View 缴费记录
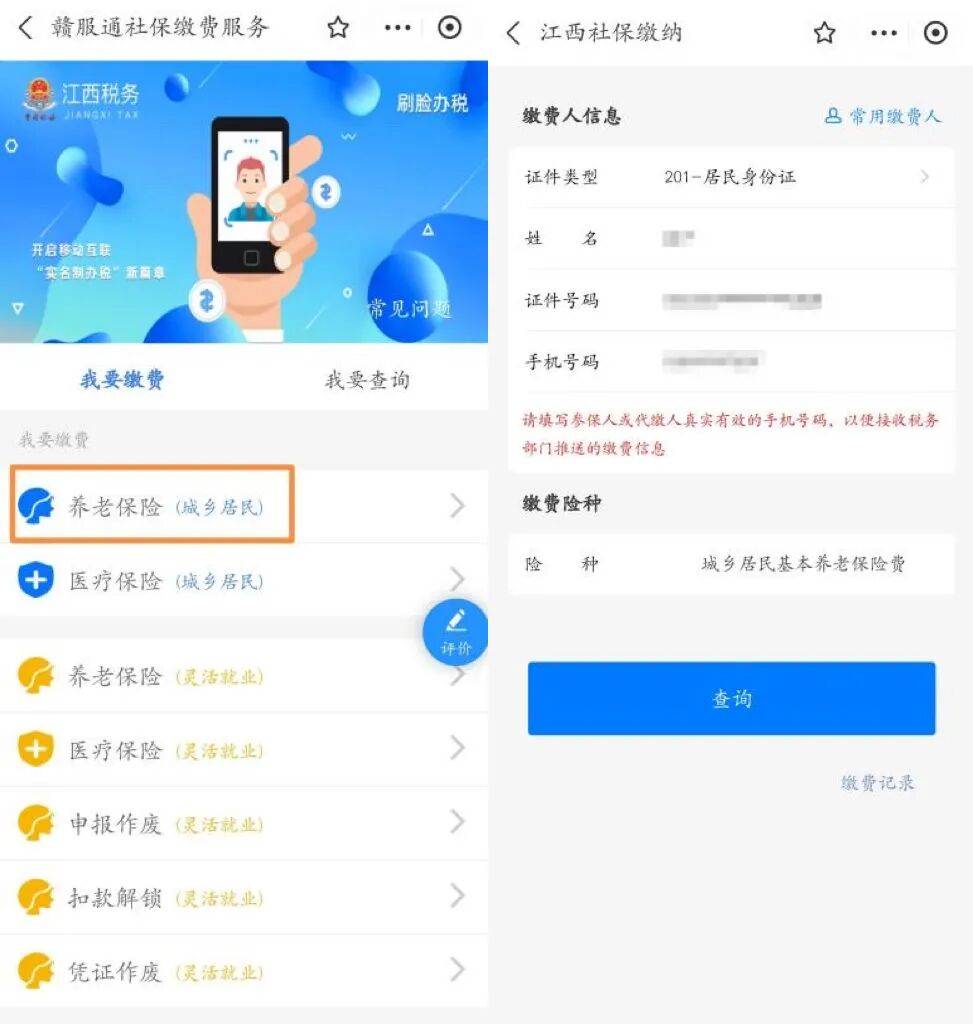 pos(877,783)
